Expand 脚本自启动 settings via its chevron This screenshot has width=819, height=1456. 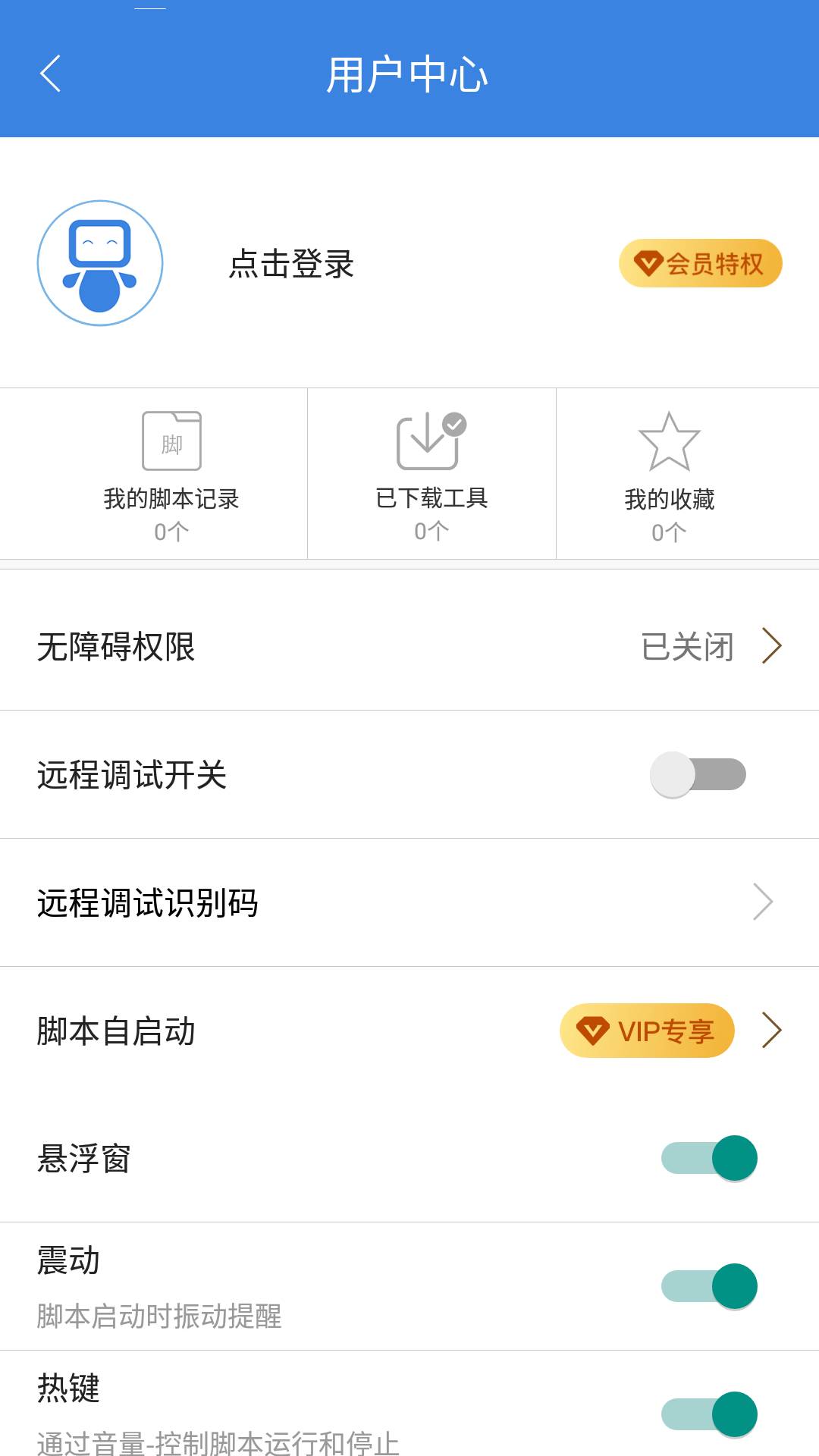tap(773, 1030)
